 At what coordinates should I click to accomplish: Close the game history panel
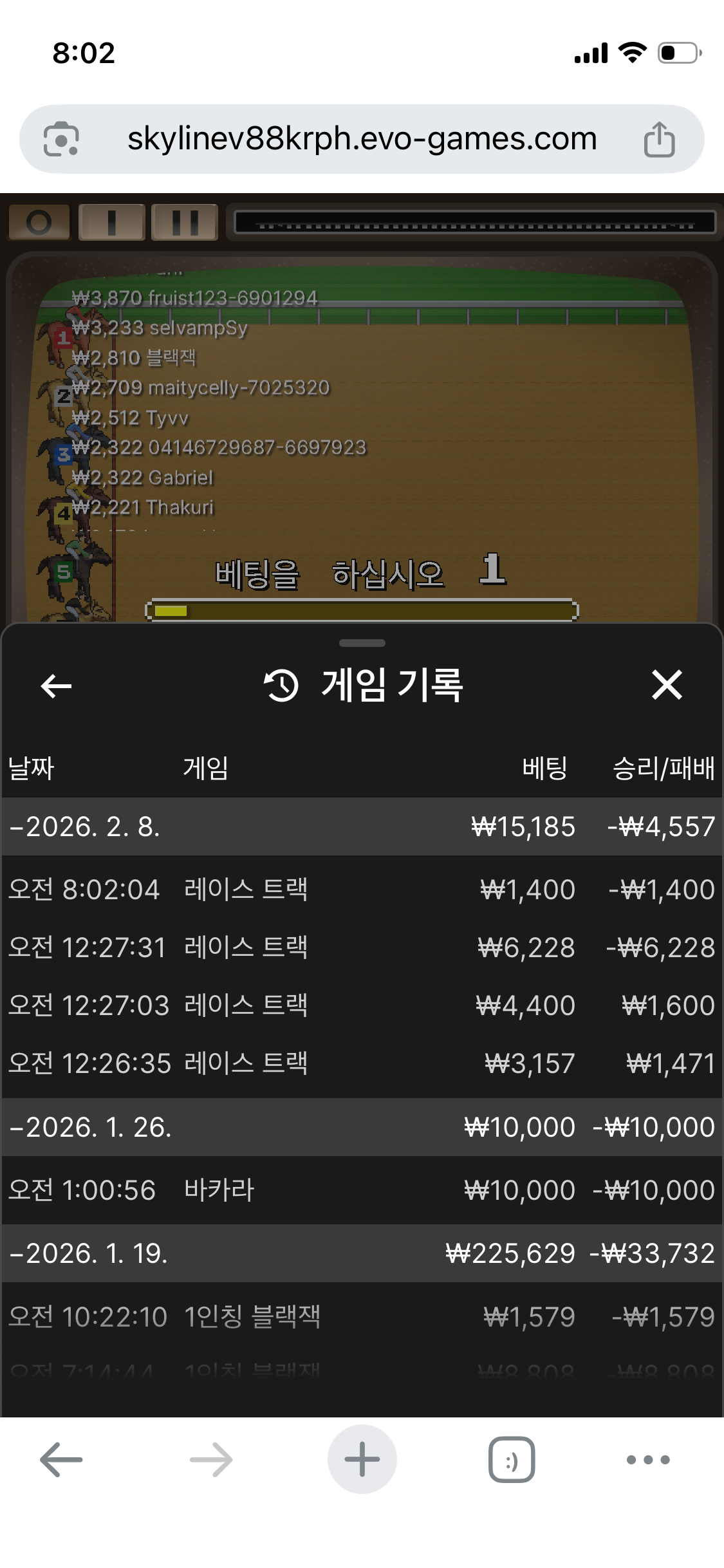pyautogui.click(x=666, y=685)
